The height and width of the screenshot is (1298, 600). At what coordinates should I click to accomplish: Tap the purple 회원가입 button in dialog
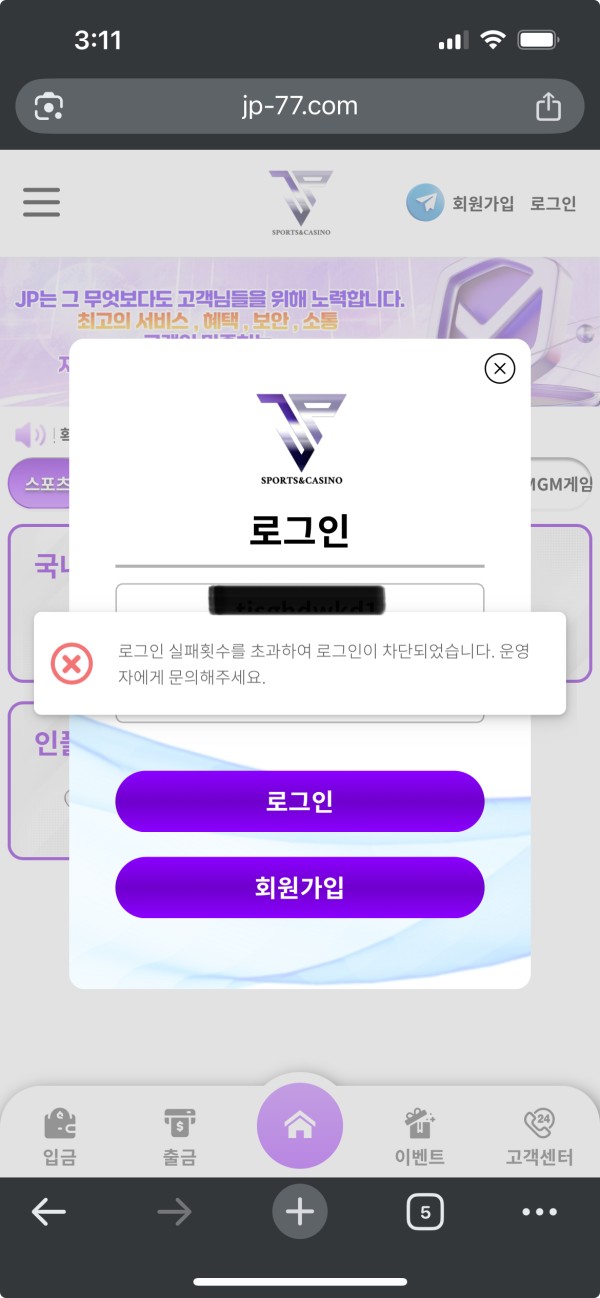300,887
